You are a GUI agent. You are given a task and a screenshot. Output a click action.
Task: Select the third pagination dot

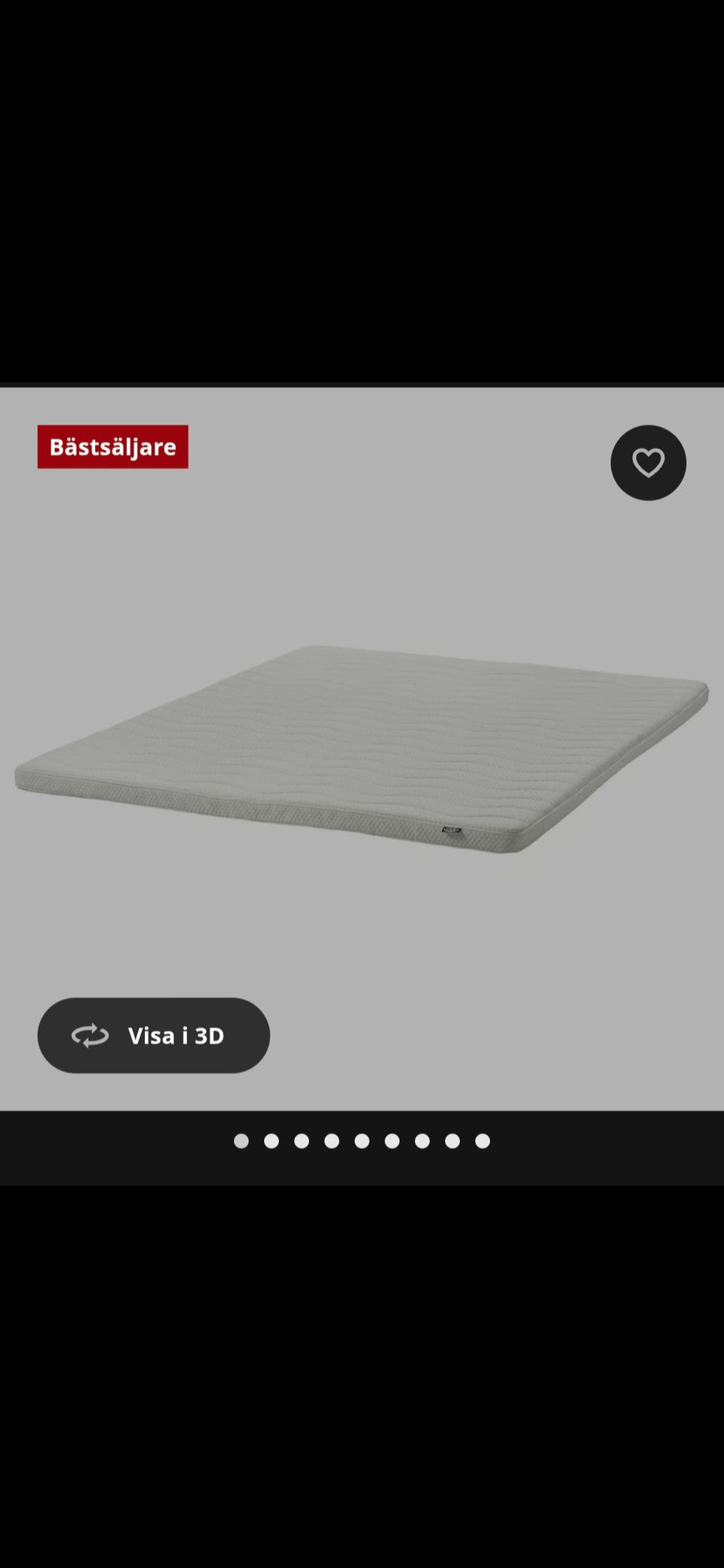300,1141
